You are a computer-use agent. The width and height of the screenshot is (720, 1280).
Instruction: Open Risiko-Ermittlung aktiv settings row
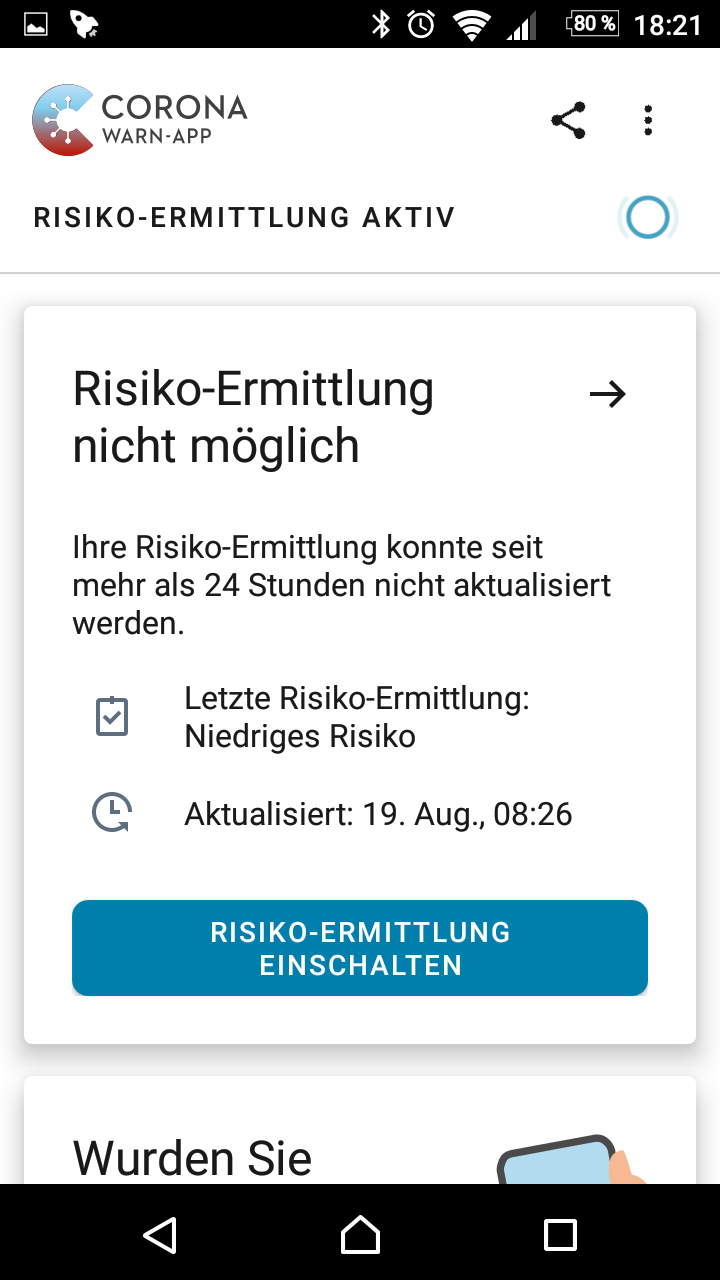360,217
